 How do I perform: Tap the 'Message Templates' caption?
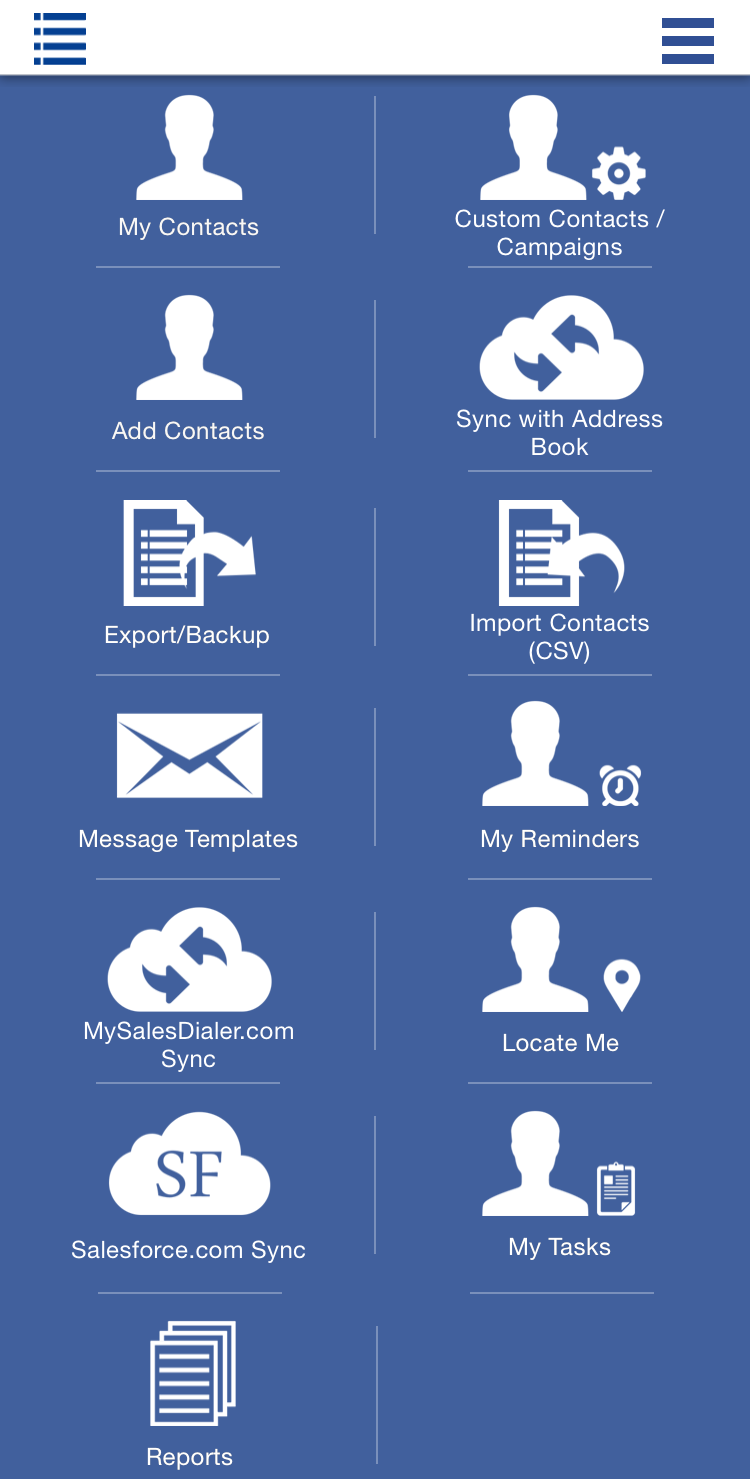[188, 839]
